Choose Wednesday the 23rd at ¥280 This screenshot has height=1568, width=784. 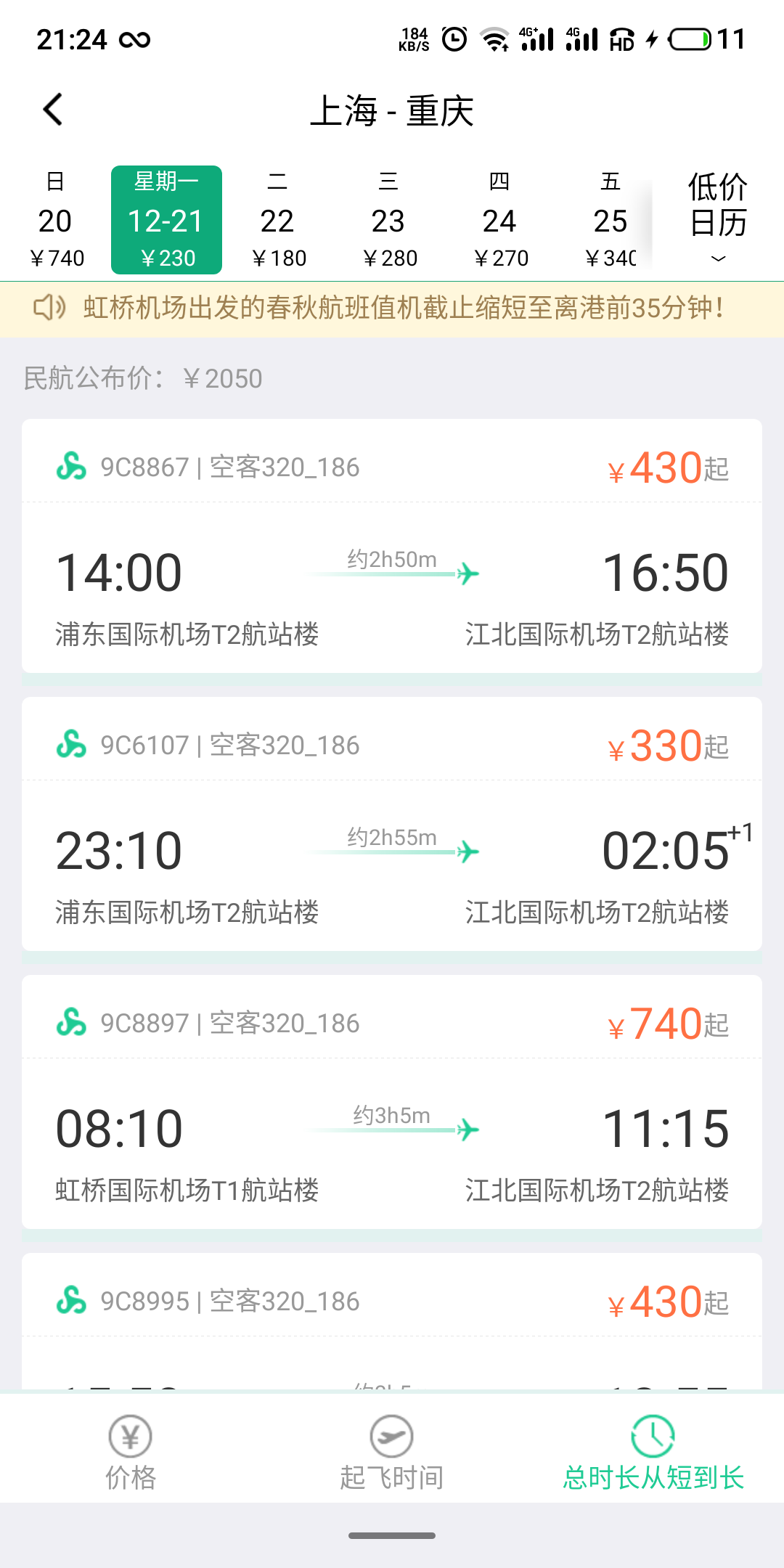tap(388, 221)
